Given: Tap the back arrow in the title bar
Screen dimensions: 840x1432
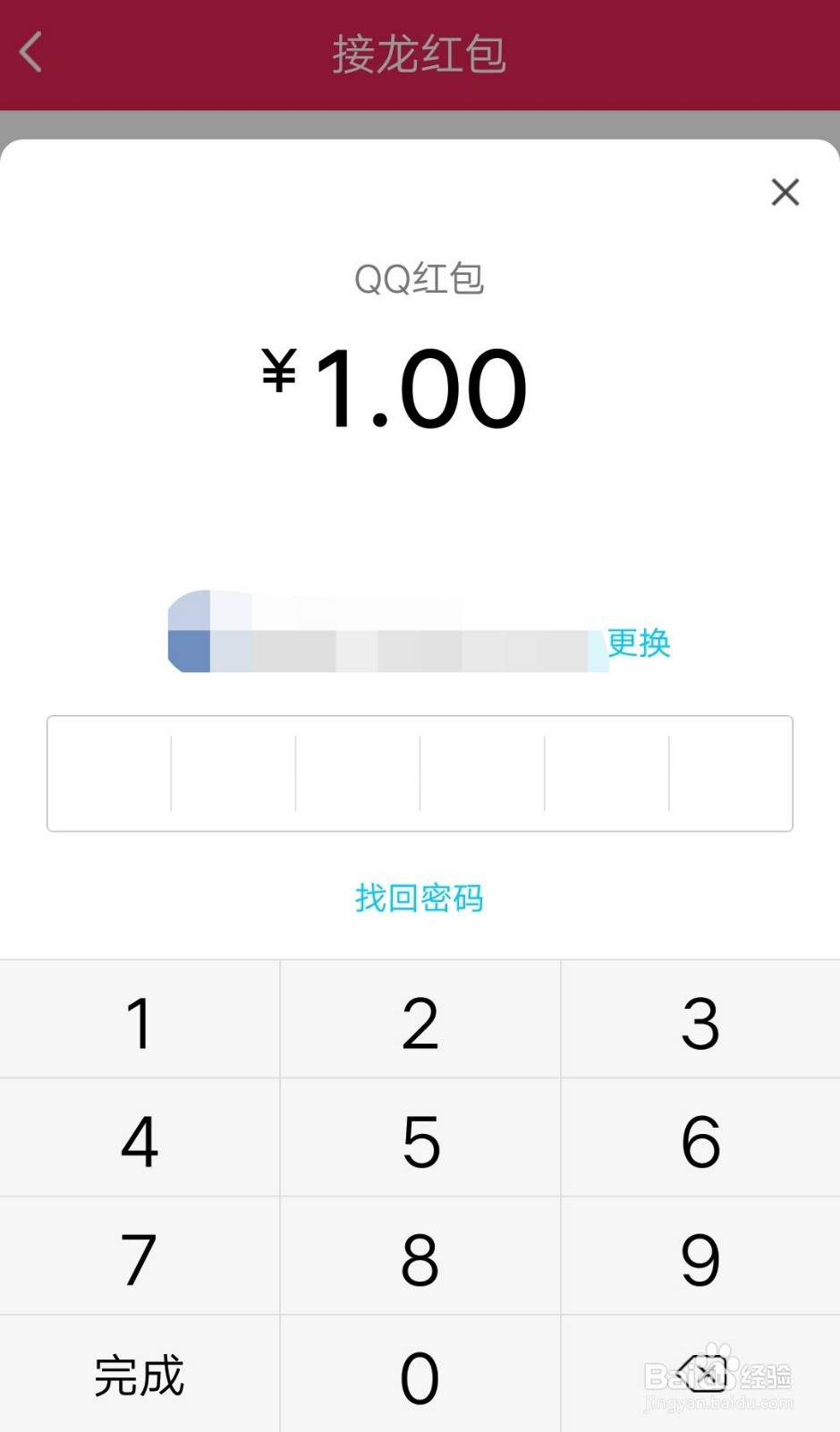Looking at the screenshot, I should click(31, 52).
